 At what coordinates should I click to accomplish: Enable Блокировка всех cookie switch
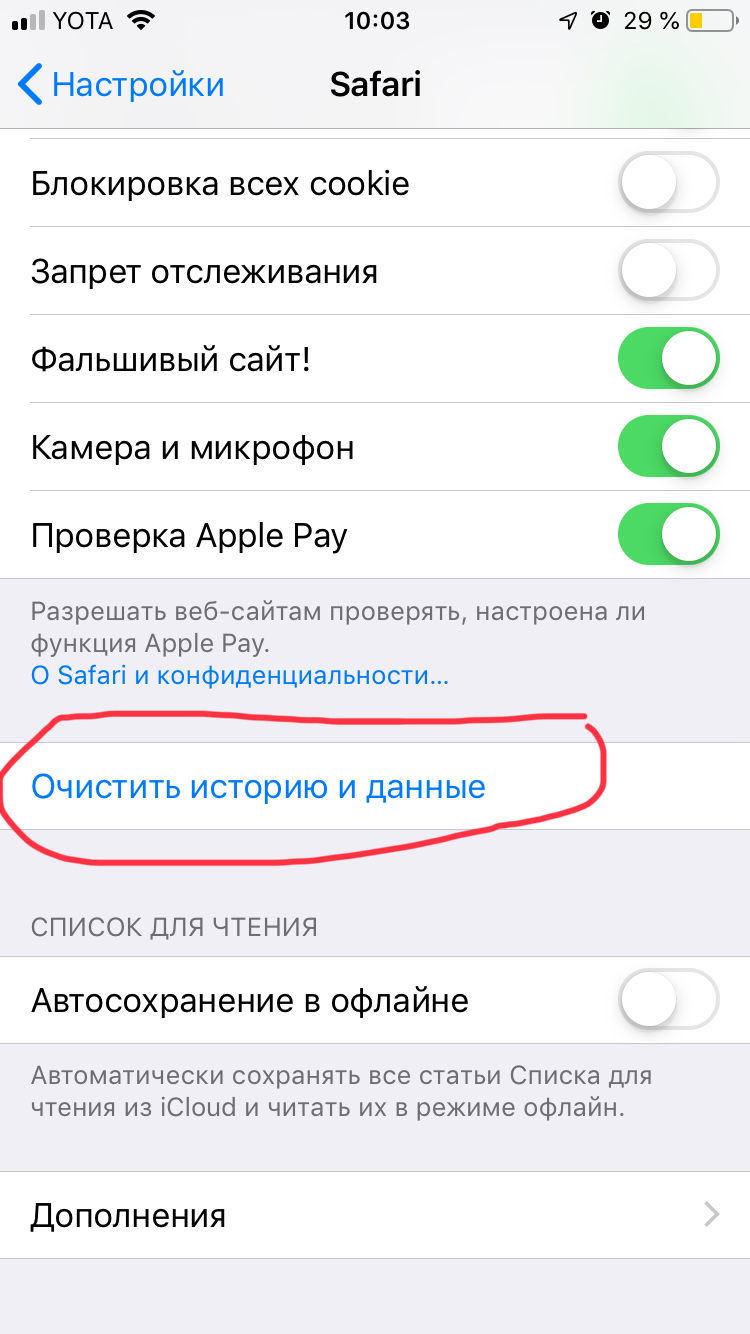pyautogui.click(x=668, y=184)
